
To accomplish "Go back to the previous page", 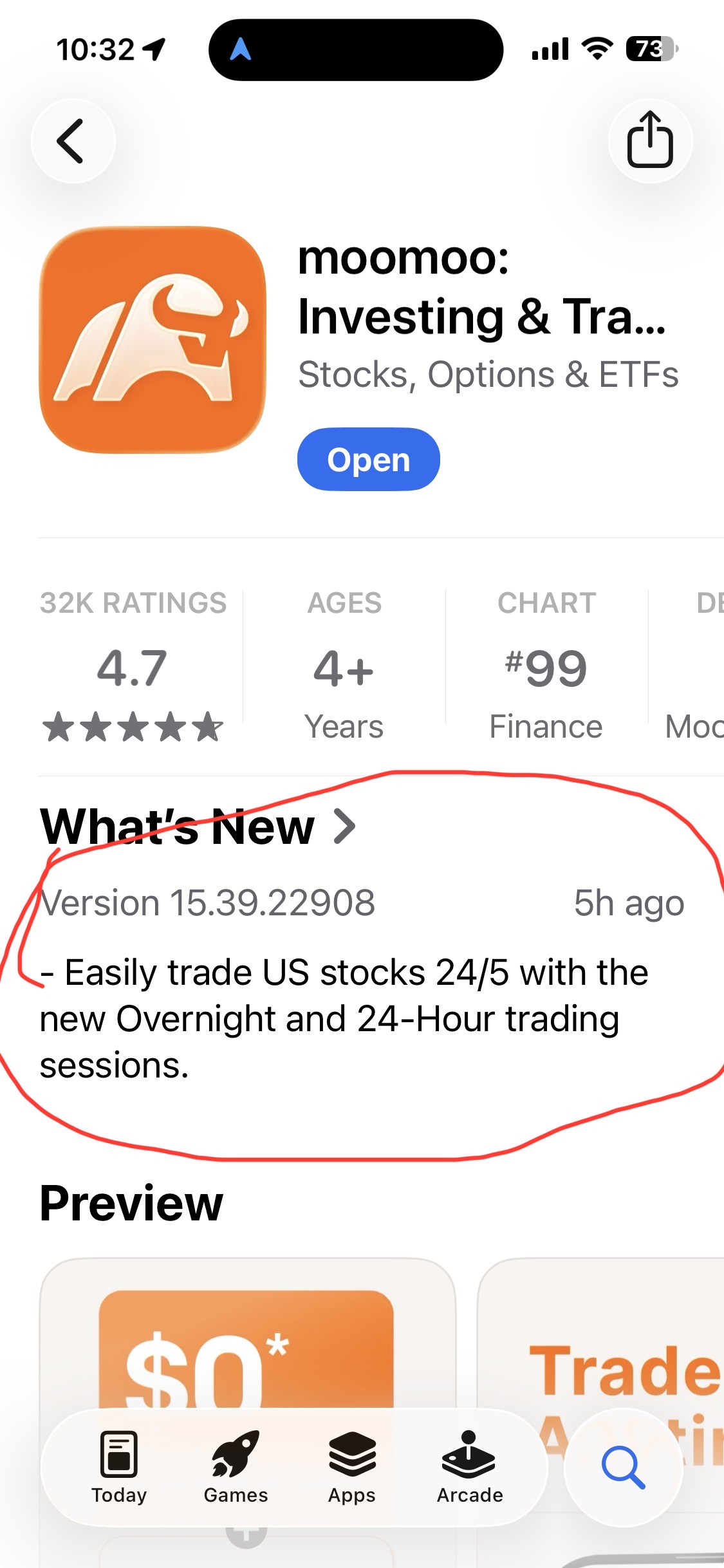I will [73, 141].
